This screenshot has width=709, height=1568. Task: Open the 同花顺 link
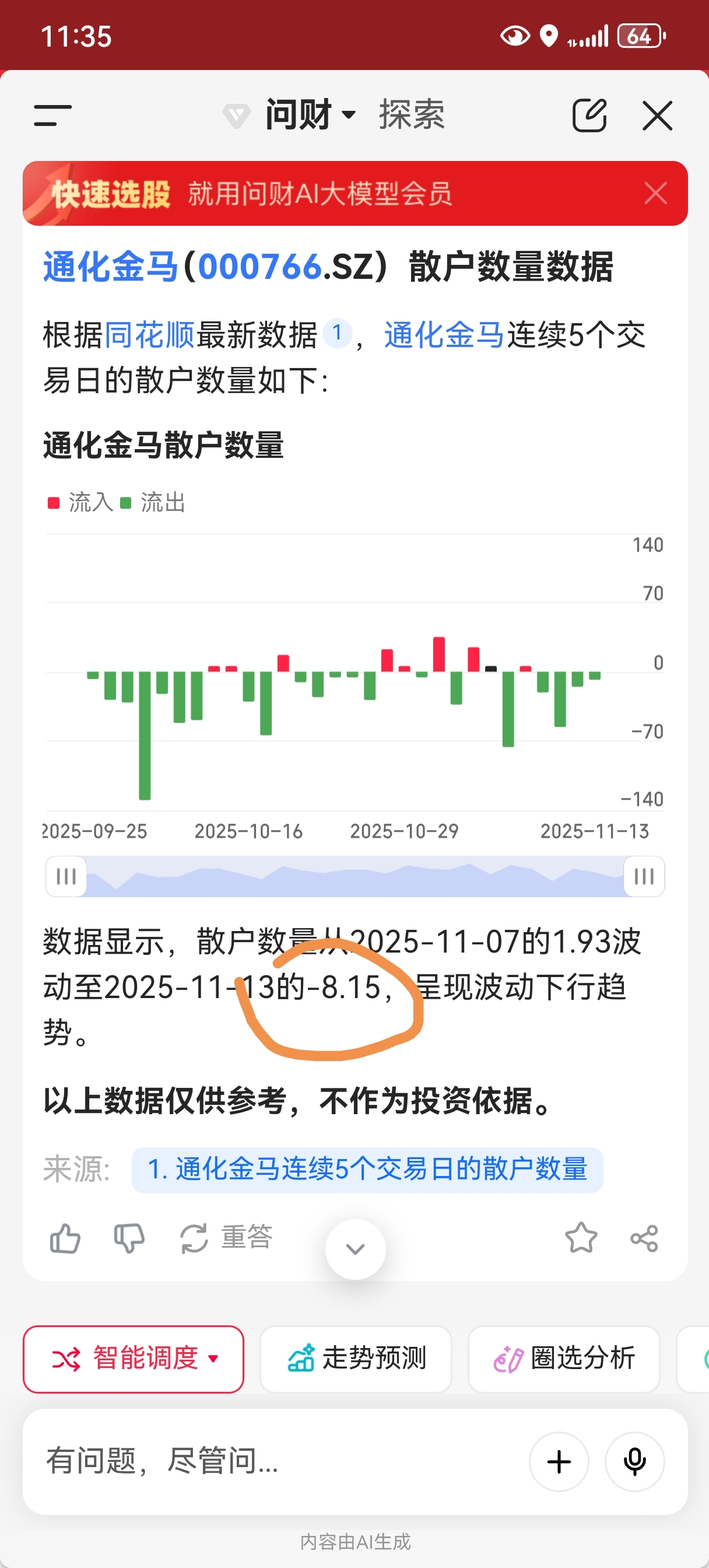coord(149,335)
